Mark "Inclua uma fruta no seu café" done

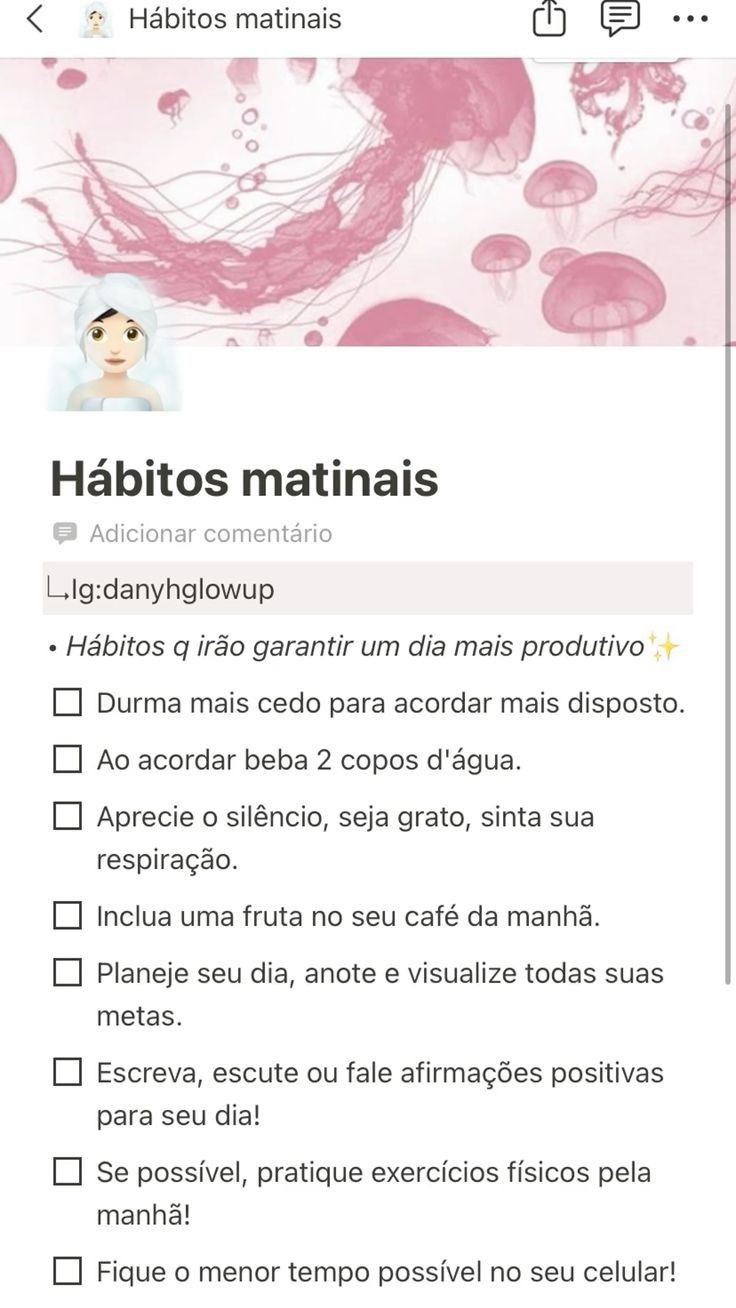click(67, 916)
